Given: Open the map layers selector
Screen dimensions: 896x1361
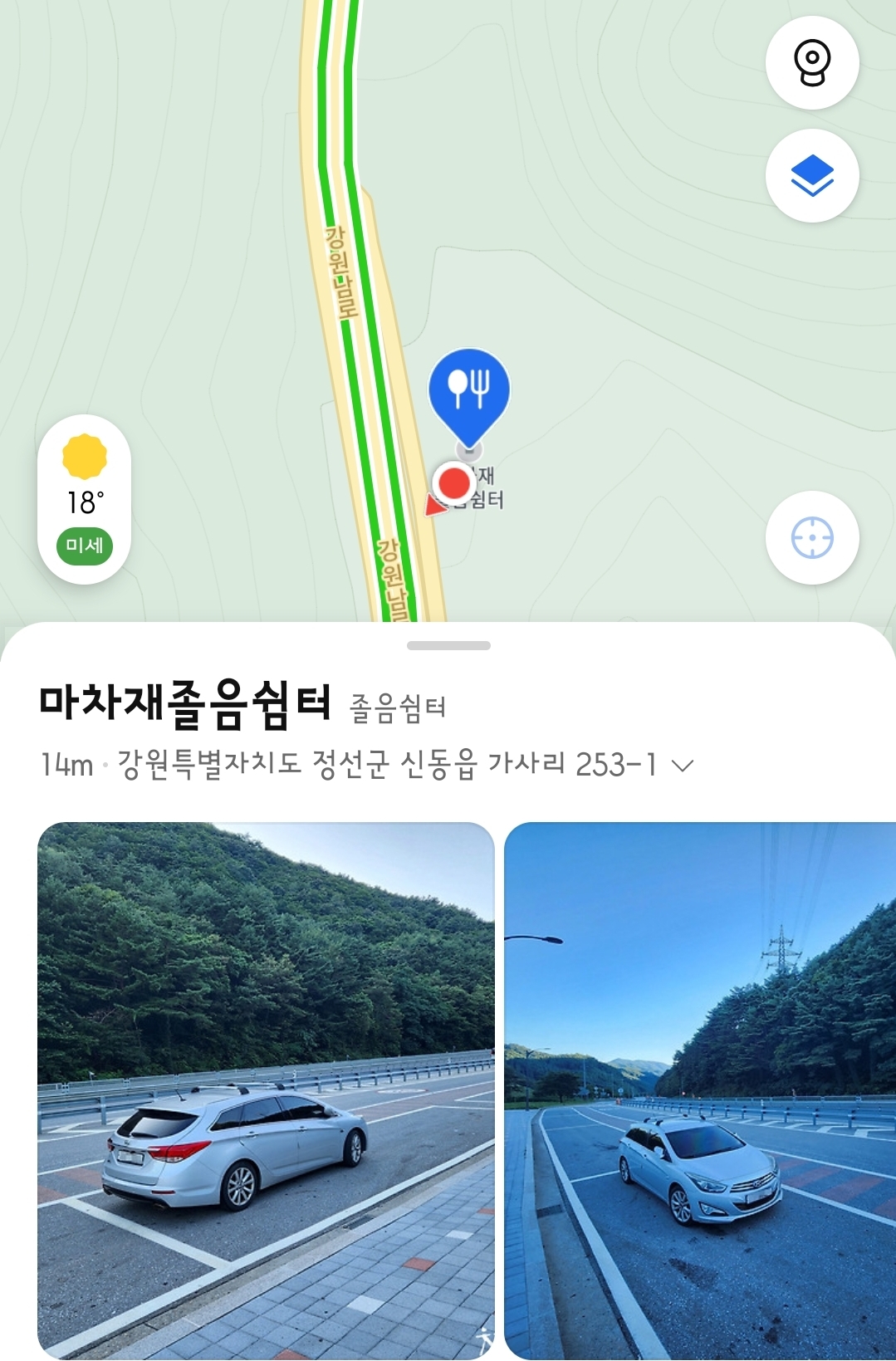Looking at the screenshot, I should coord(811,176).
